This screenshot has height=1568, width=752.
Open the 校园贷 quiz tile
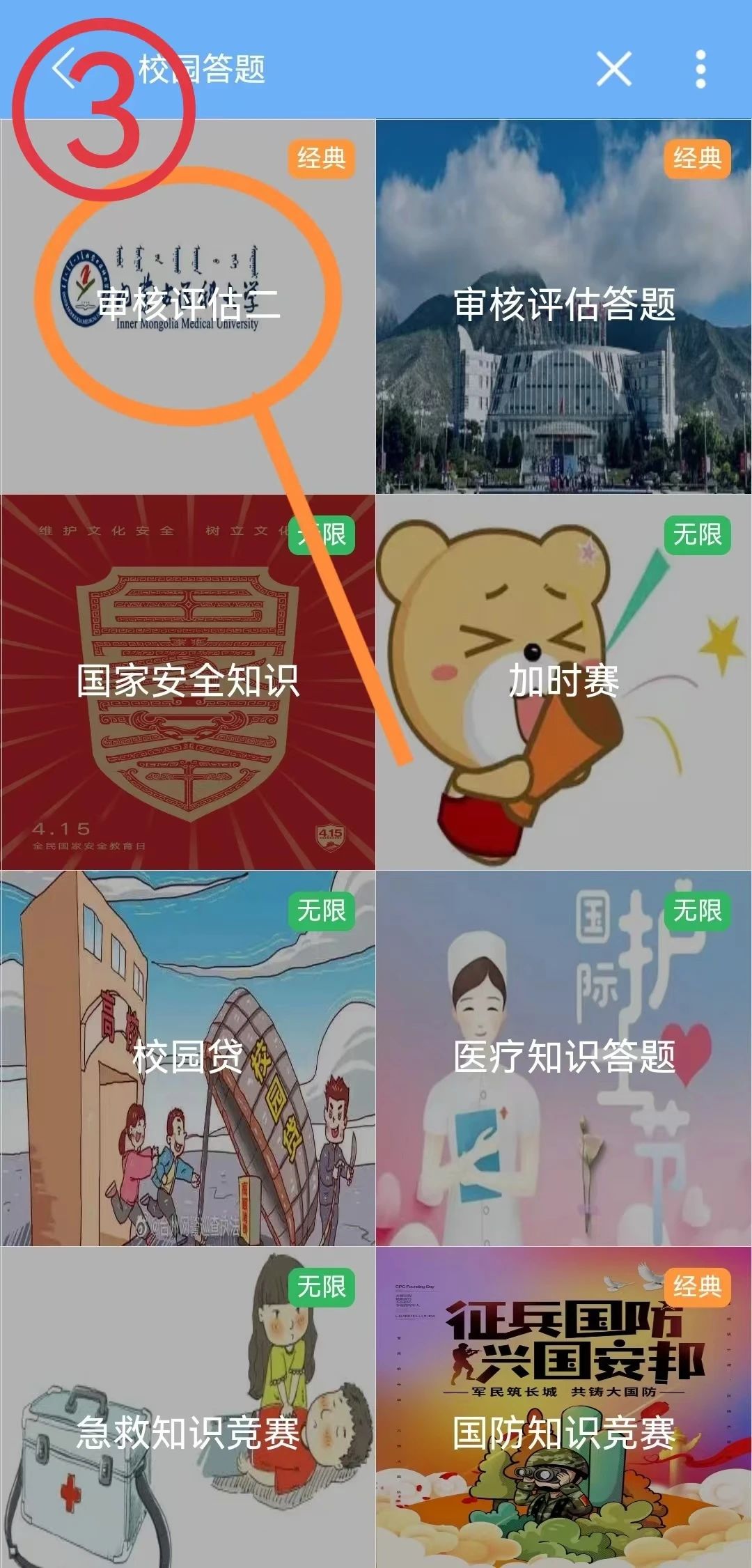click(x=188, y=1058)
